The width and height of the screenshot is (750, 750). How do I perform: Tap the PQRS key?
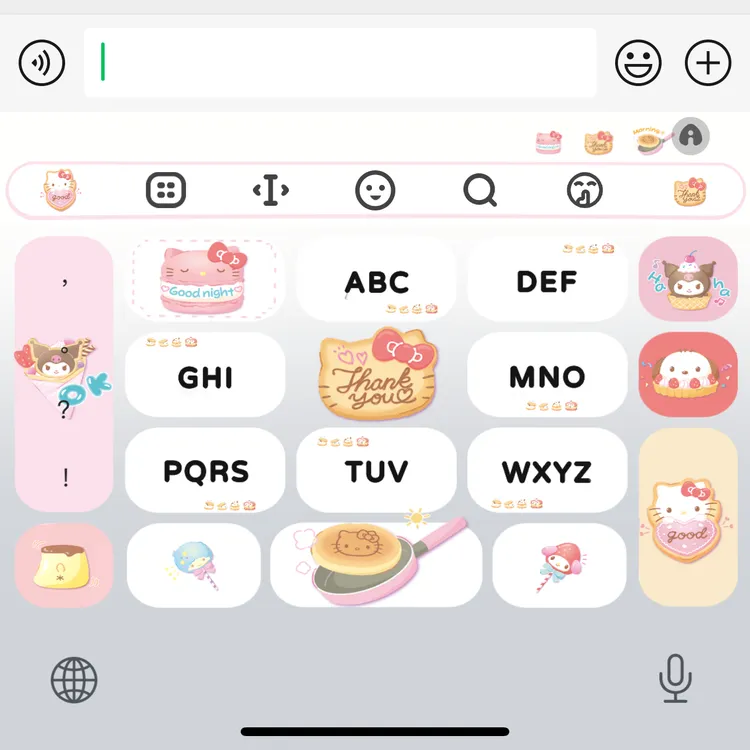point(205,471)
